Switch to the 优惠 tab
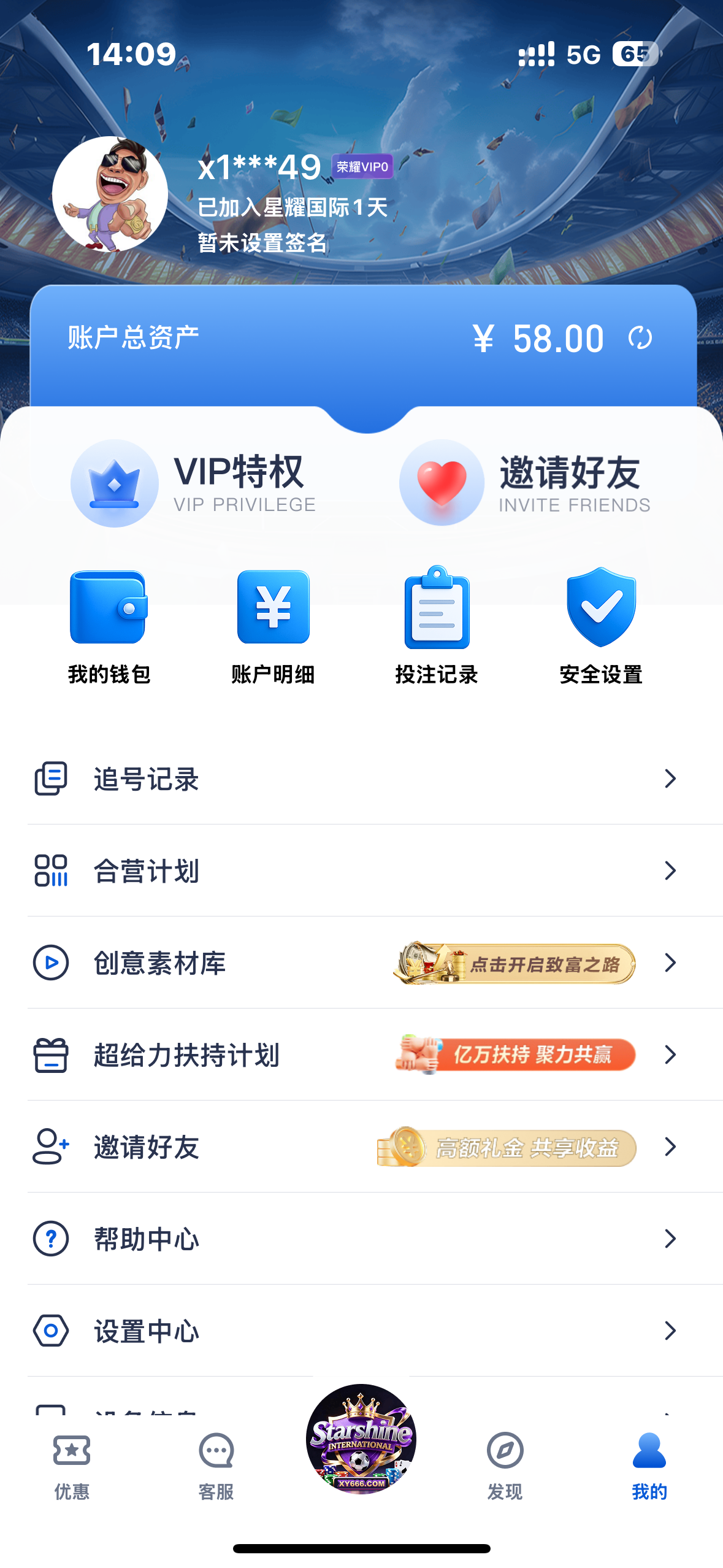 coord(72,1465)
